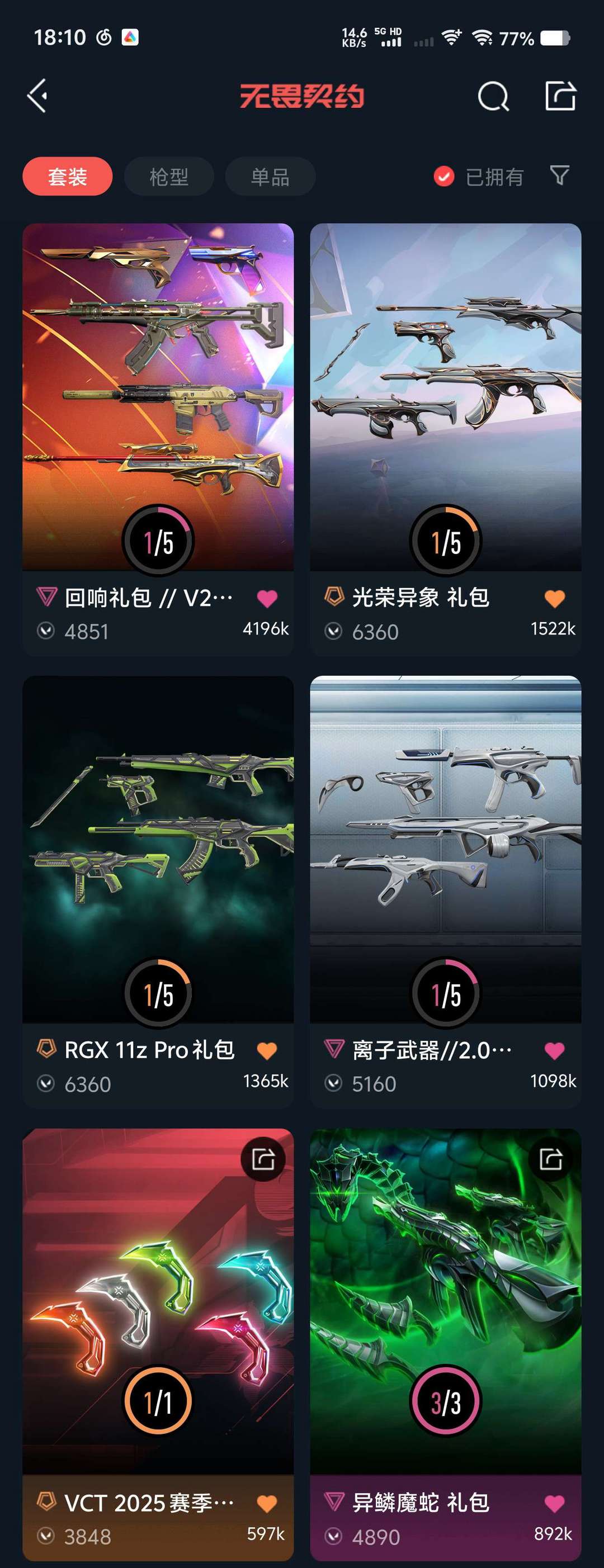Tap the heart on 离子武器//2.0
This screenshot has height=1568, width=604.
(x=554, y=1050)
